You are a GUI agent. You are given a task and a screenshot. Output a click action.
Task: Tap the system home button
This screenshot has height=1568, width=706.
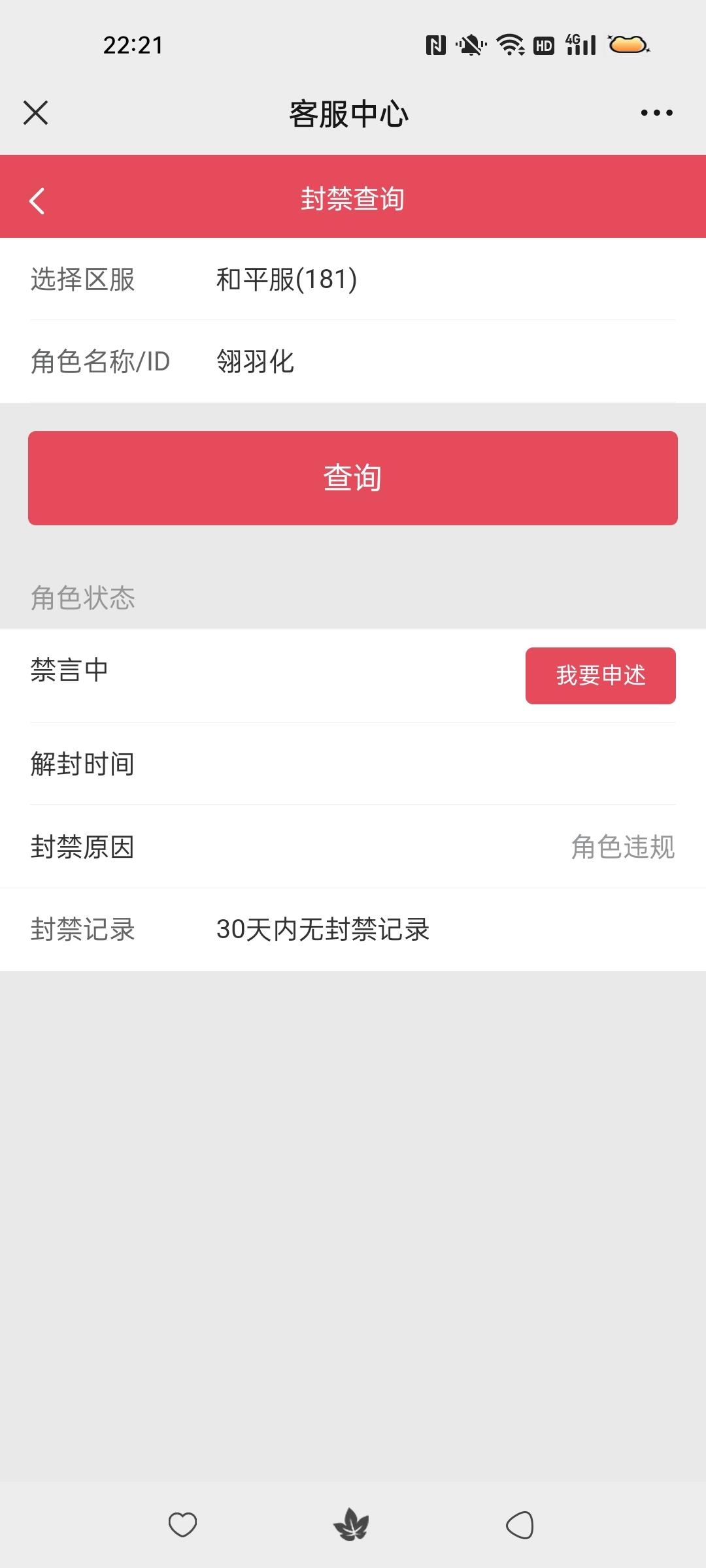352,1525
